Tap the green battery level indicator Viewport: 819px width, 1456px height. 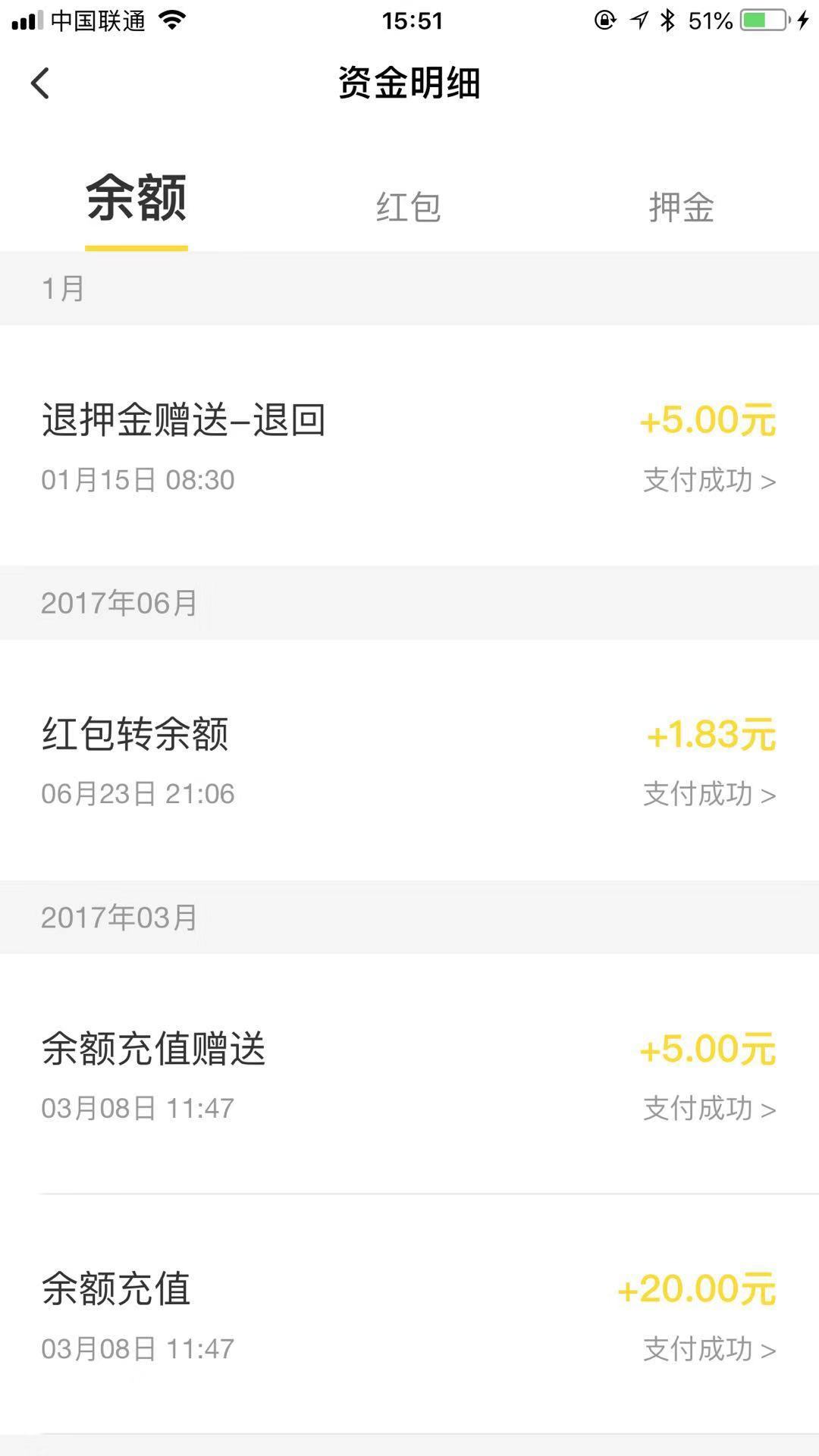coord(756,20)
